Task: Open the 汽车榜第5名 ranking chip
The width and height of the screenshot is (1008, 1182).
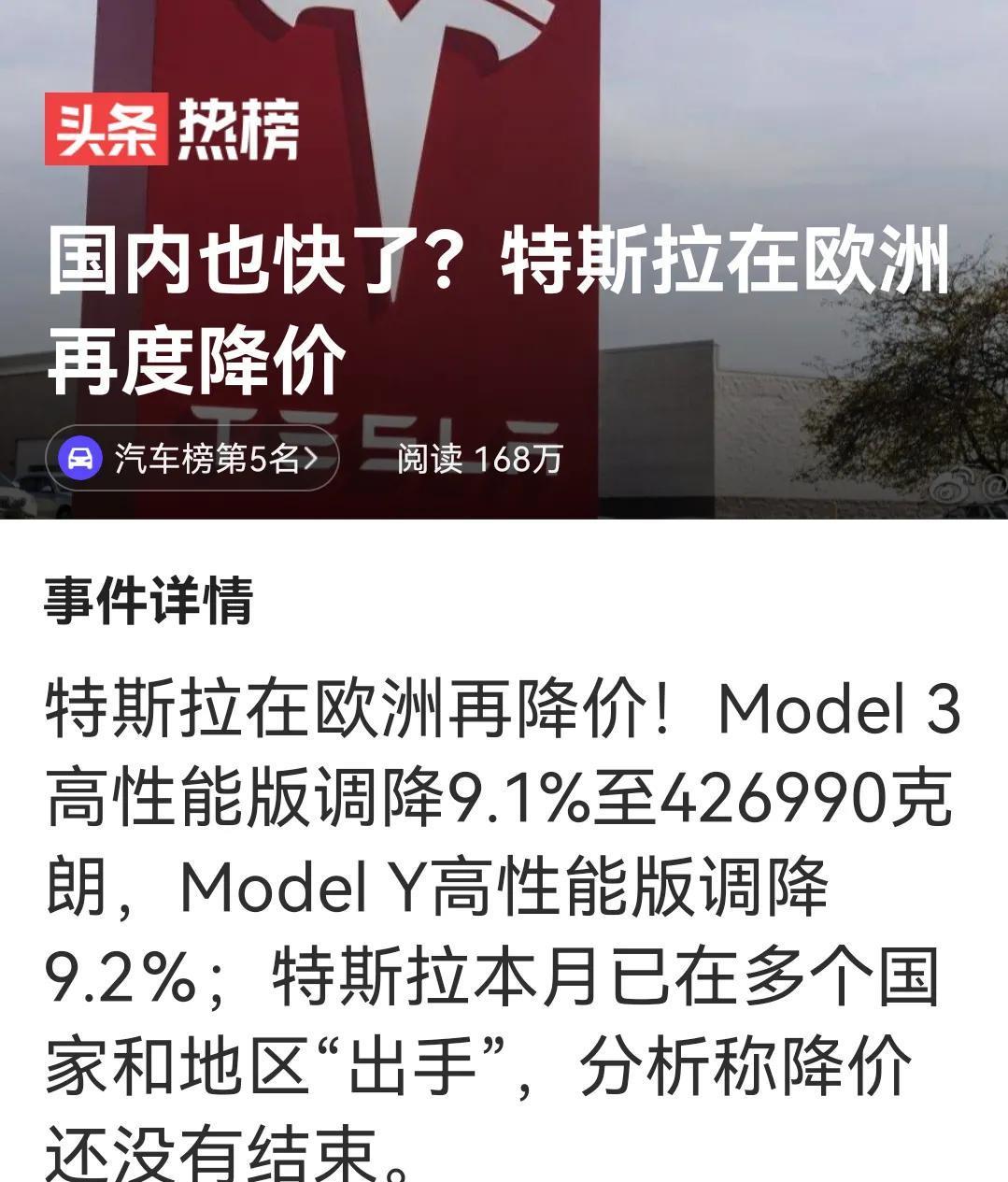Action: click(x=192, y=458)
